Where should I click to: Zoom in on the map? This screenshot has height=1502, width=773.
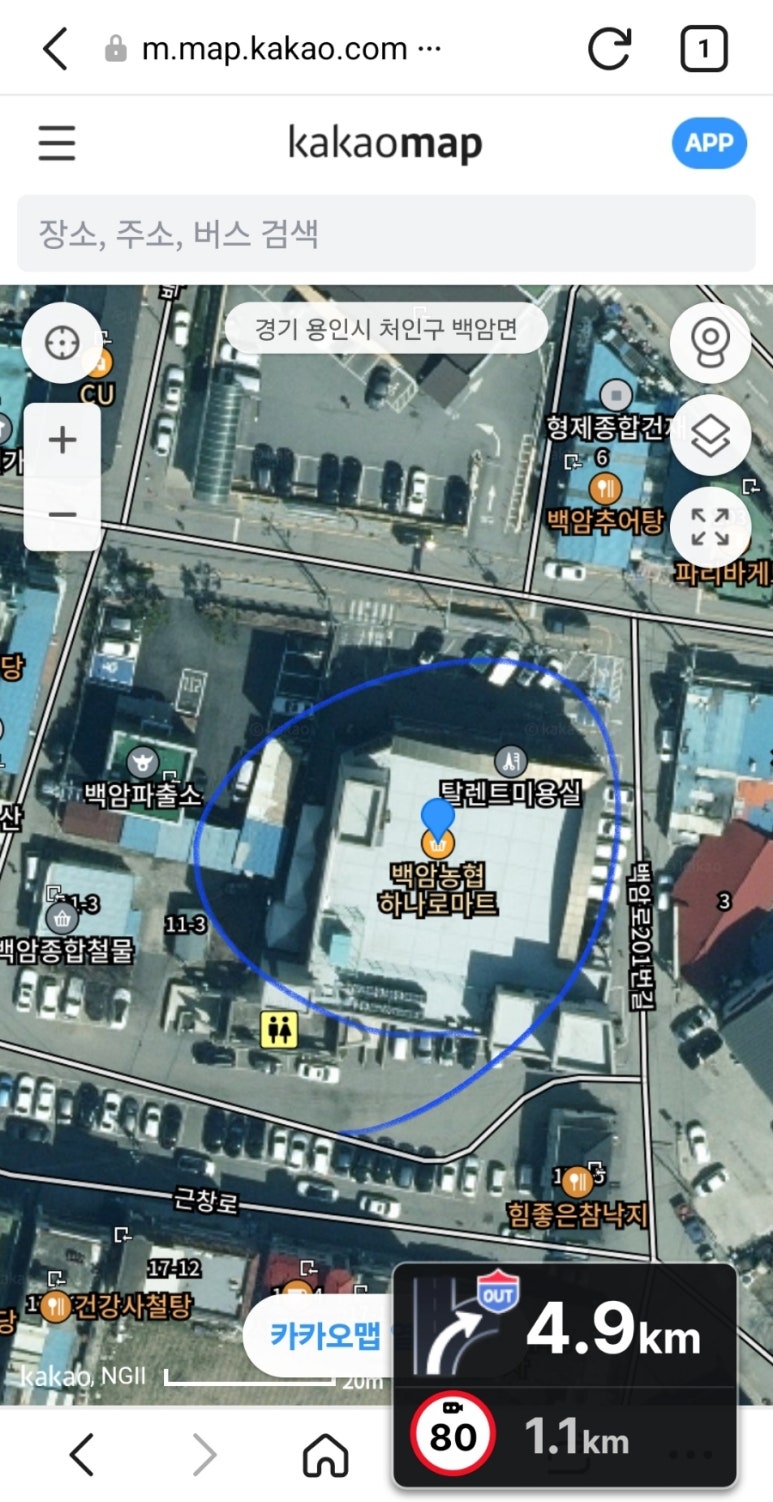(62, 440)
